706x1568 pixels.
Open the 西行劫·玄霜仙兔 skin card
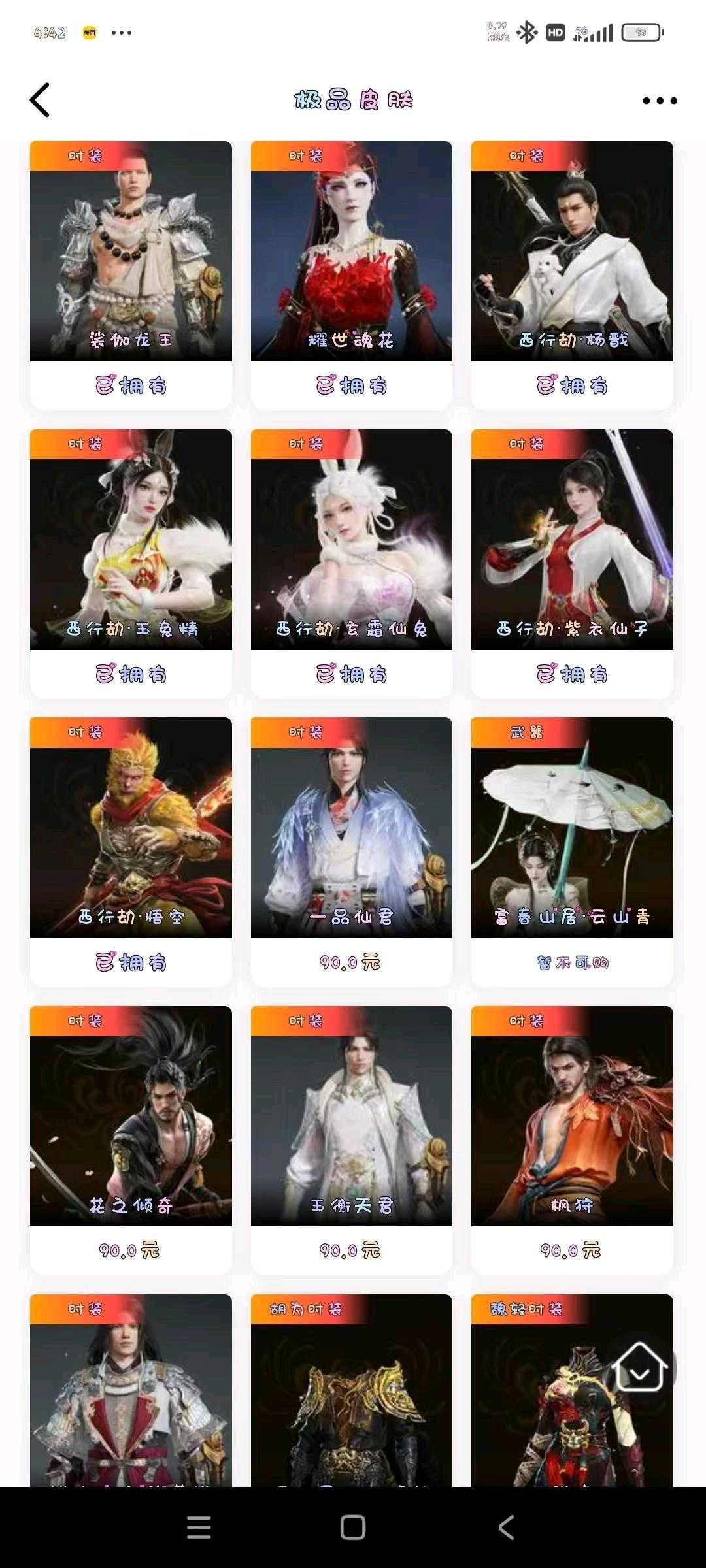point(351,540)
